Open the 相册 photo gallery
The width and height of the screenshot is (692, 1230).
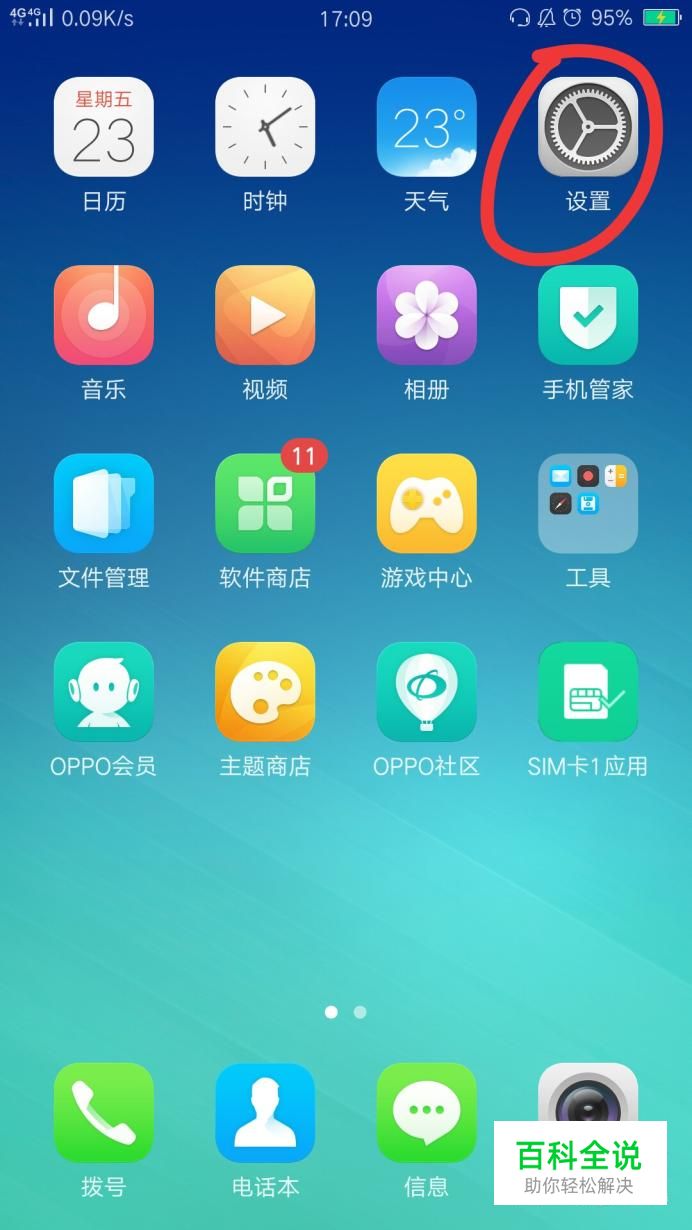point(426,315)
